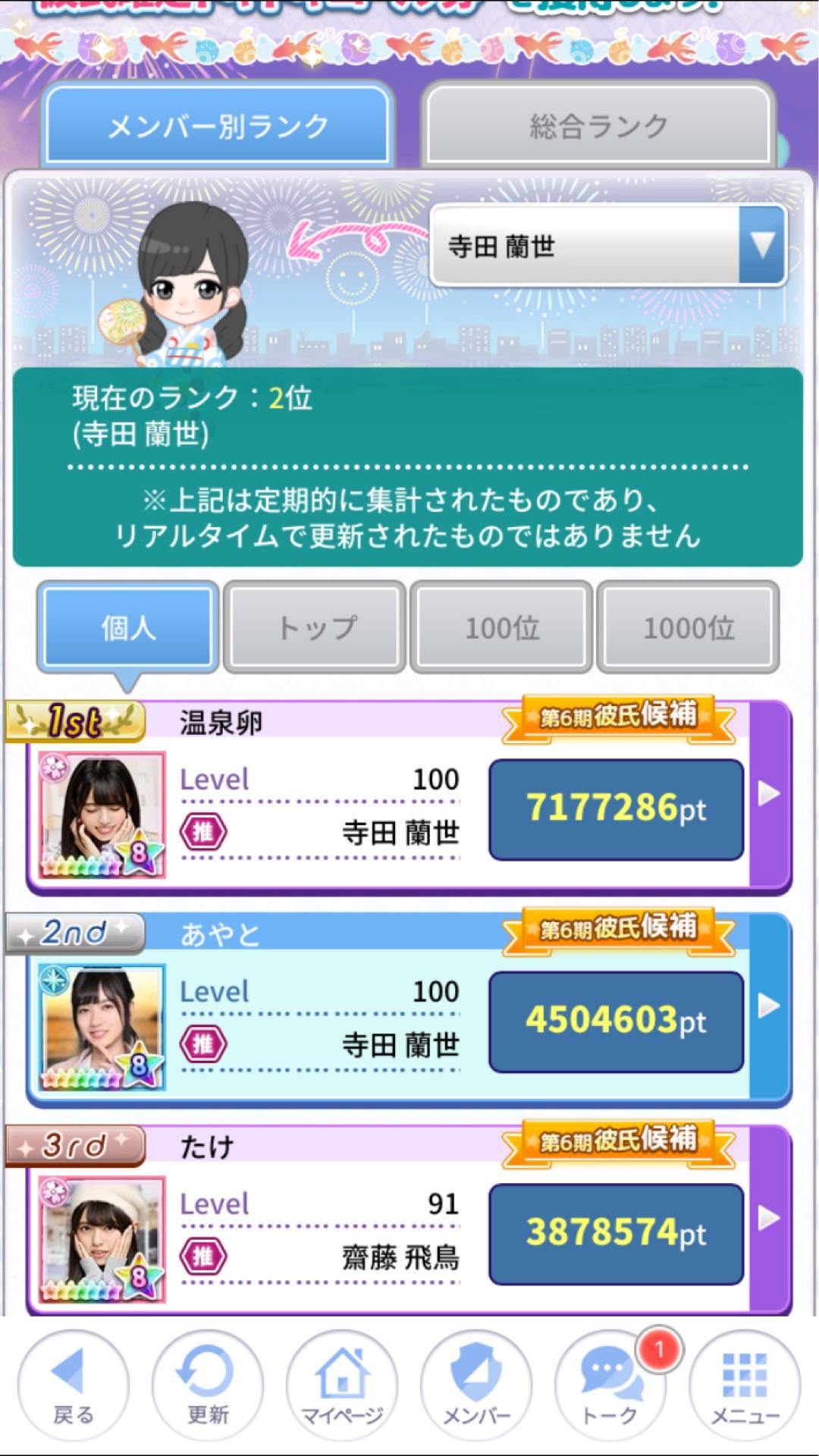Show the 1000位 ranking range
This screenshot has width=819, height=1456.
(x=688, y=628)
